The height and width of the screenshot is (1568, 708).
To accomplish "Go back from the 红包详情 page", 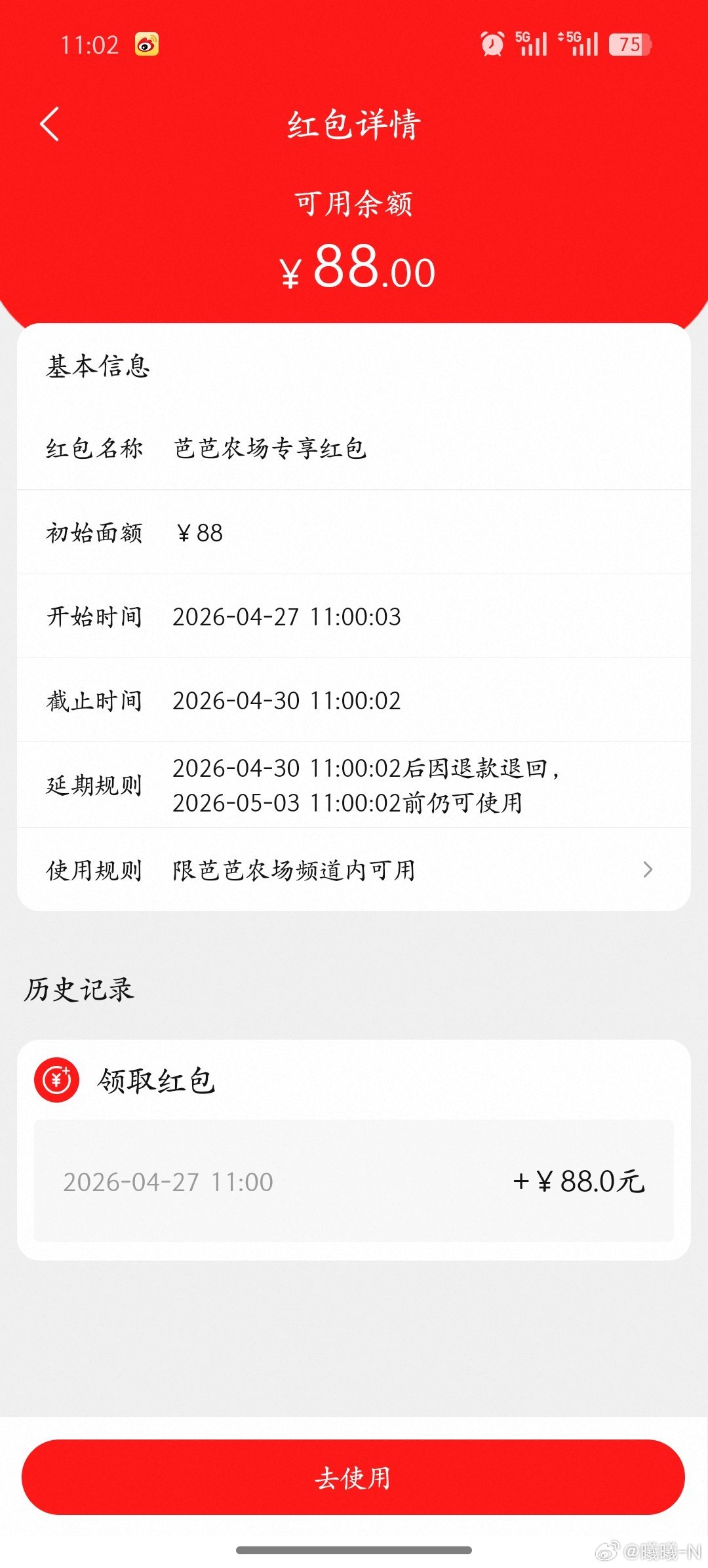I will point(50,124).
